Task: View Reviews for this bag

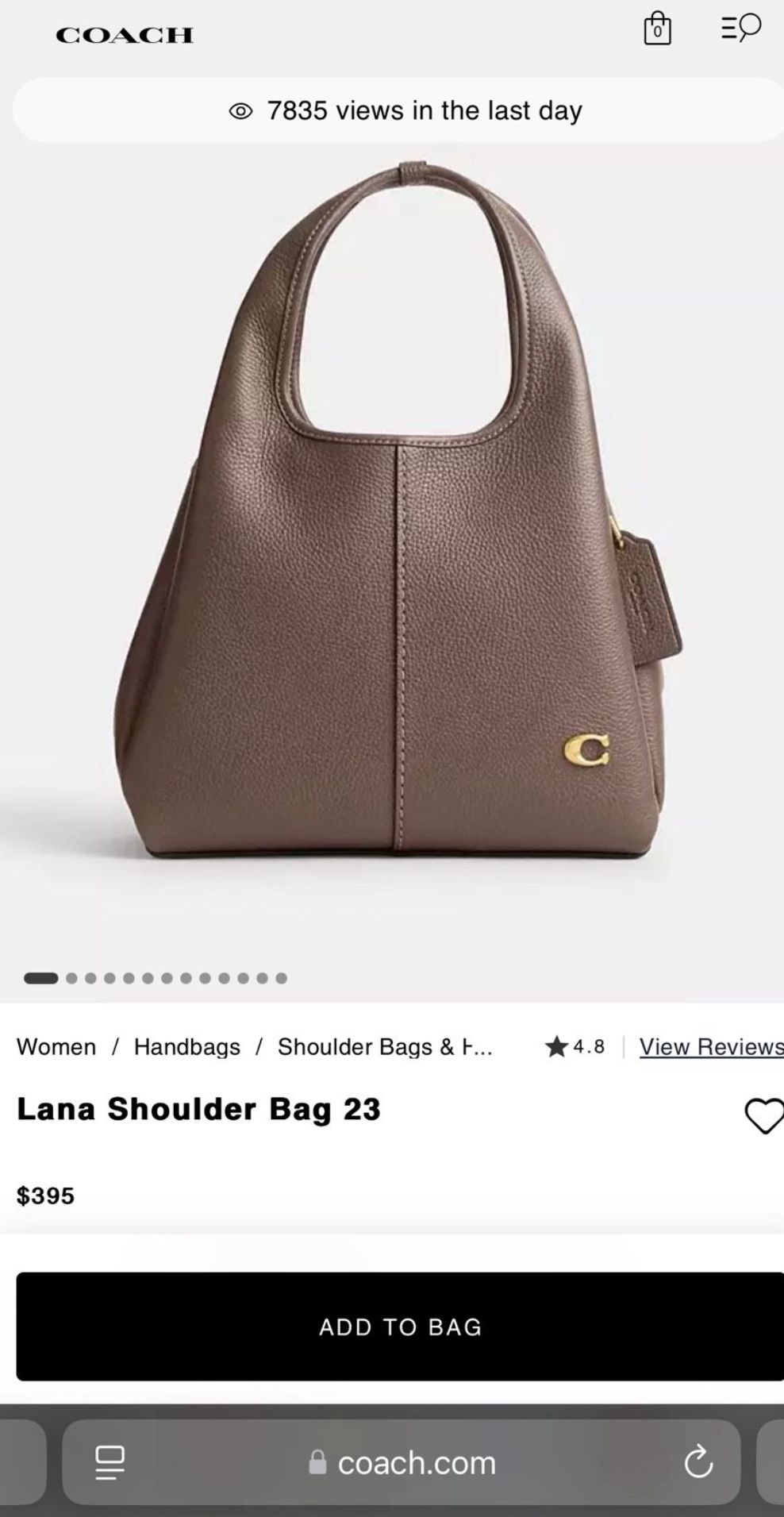Action: (710, 1047)
